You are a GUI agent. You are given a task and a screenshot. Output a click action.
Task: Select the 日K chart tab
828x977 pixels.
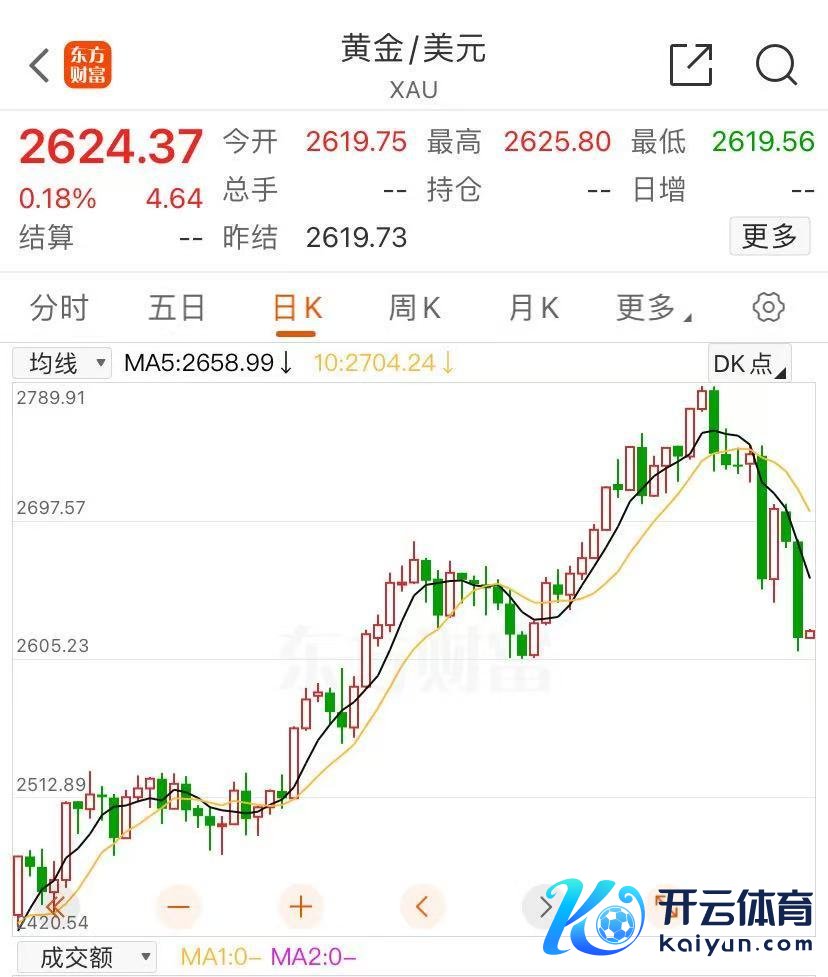pyautogui.click(x=297, y=308)
